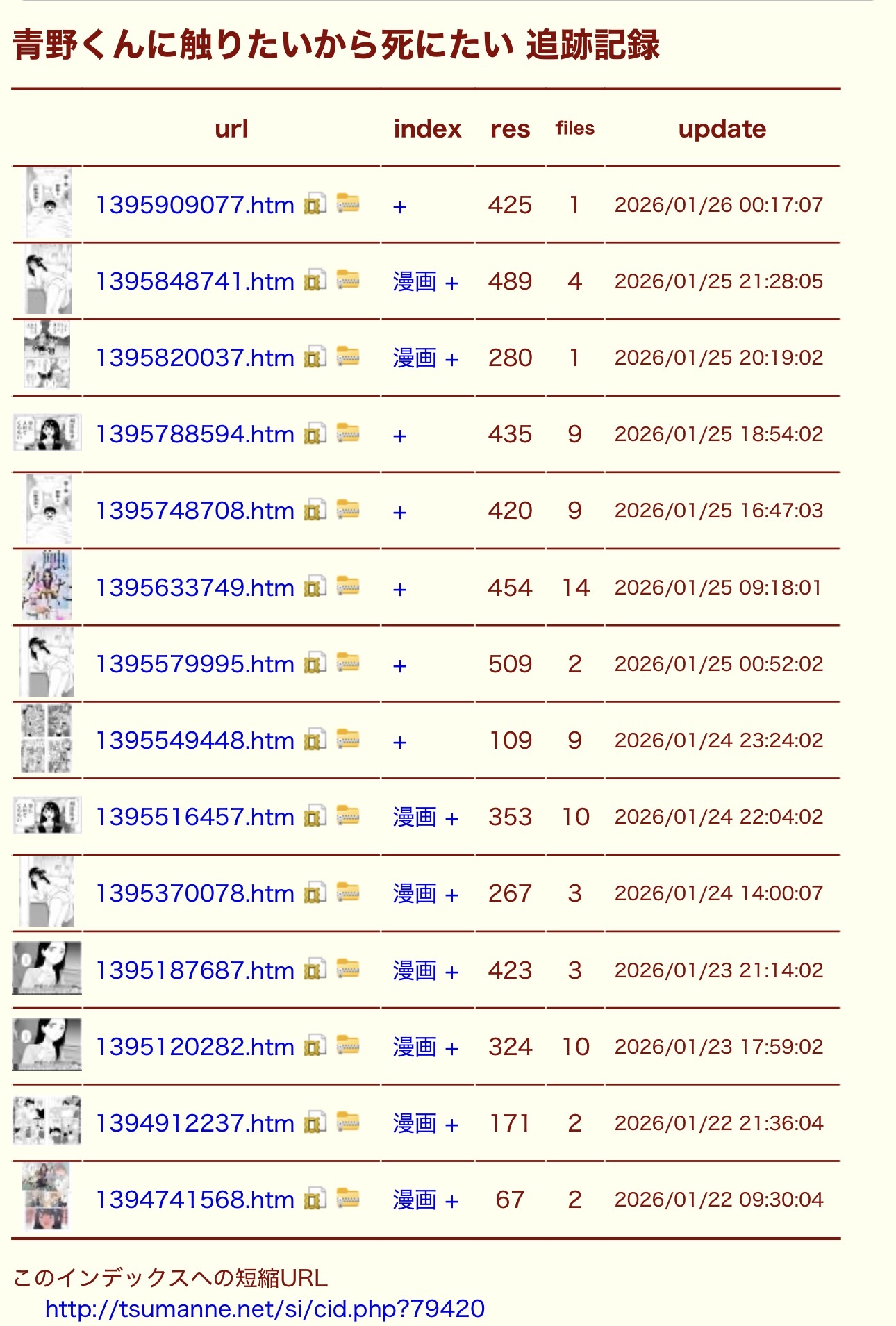Screen dimensions: 896x1326
Task: Open the thumbnail for 1395633749.htm
Action: coord(47,586)
